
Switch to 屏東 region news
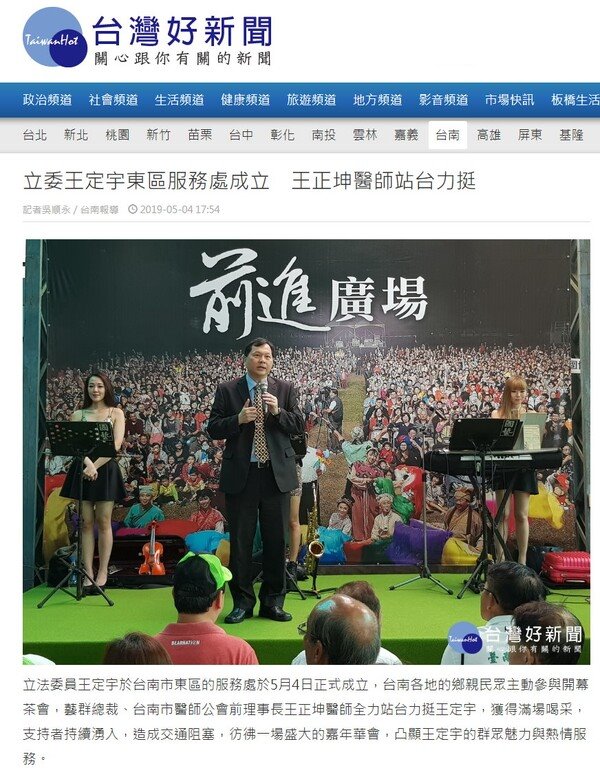(530, 135)
